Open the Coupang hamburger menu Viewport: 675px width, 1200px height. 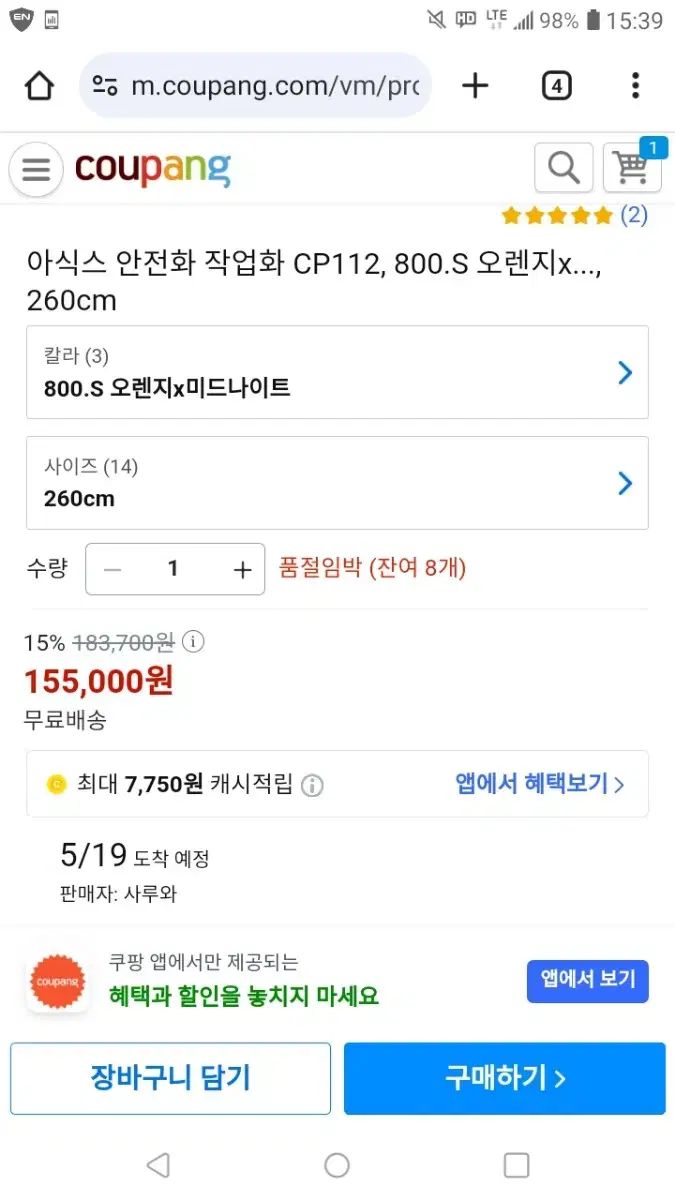36,169
